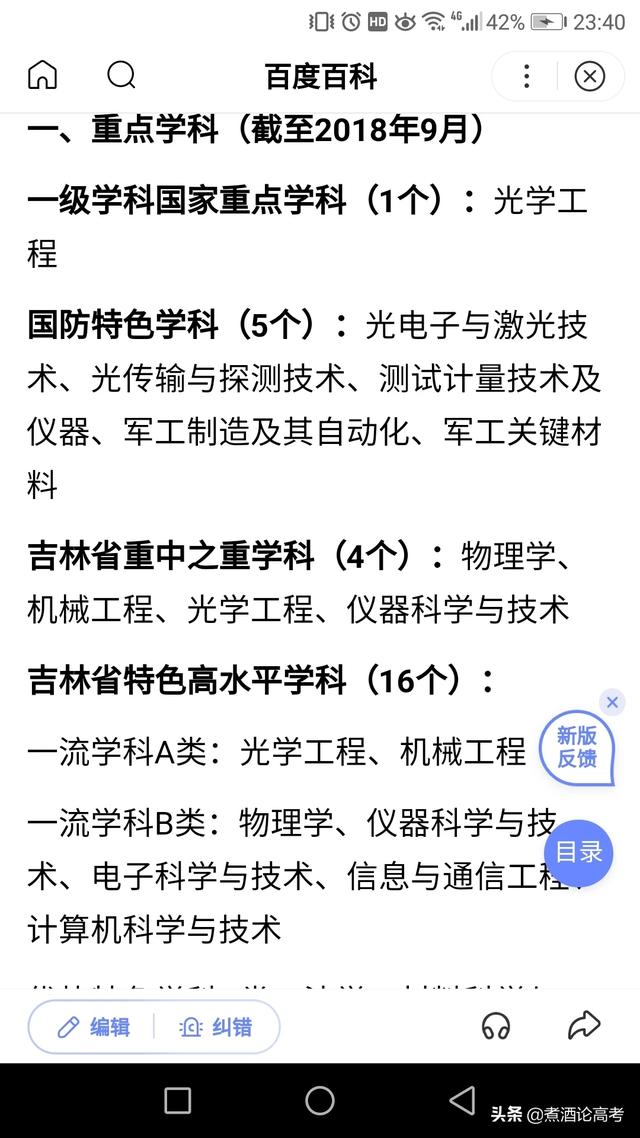This screenshot has width=640, height=1138.
Task: Open the 目录 table of contents
Action: tap(579, 852)
